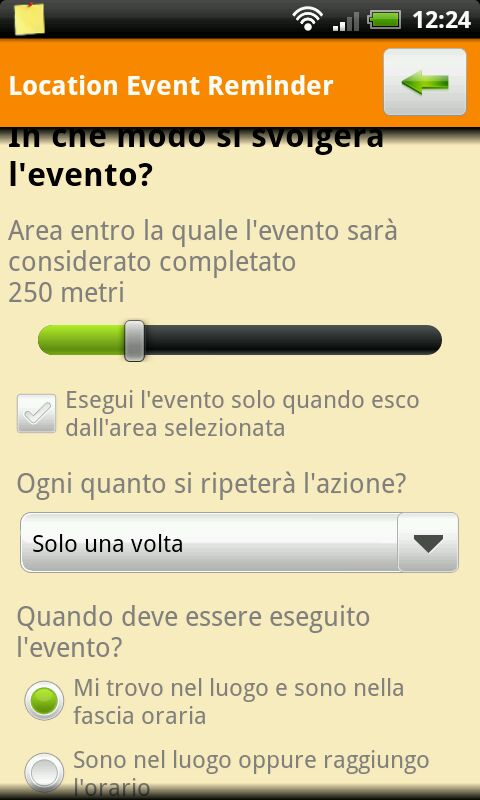Tap the green back arrow button

point(424,82)
